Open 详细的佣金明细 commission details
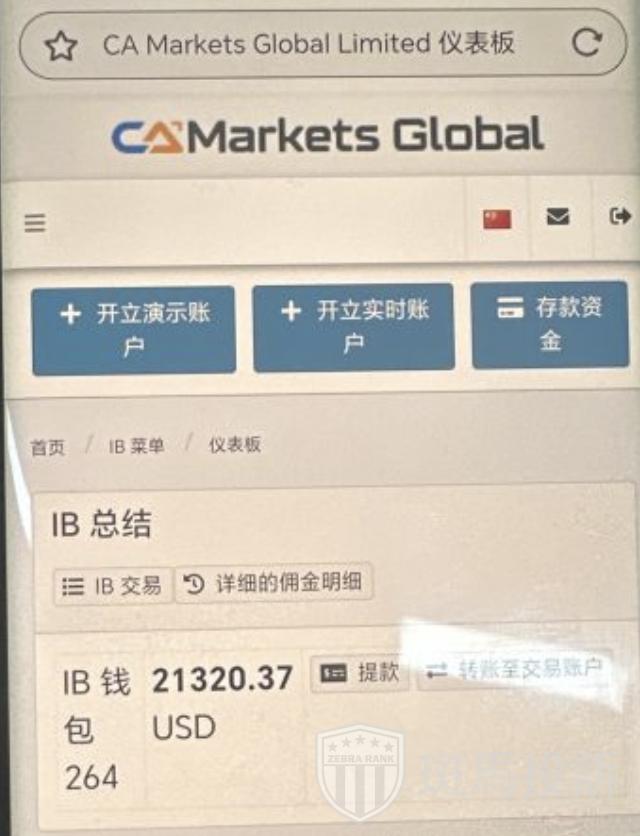 (x=274, y=585)
